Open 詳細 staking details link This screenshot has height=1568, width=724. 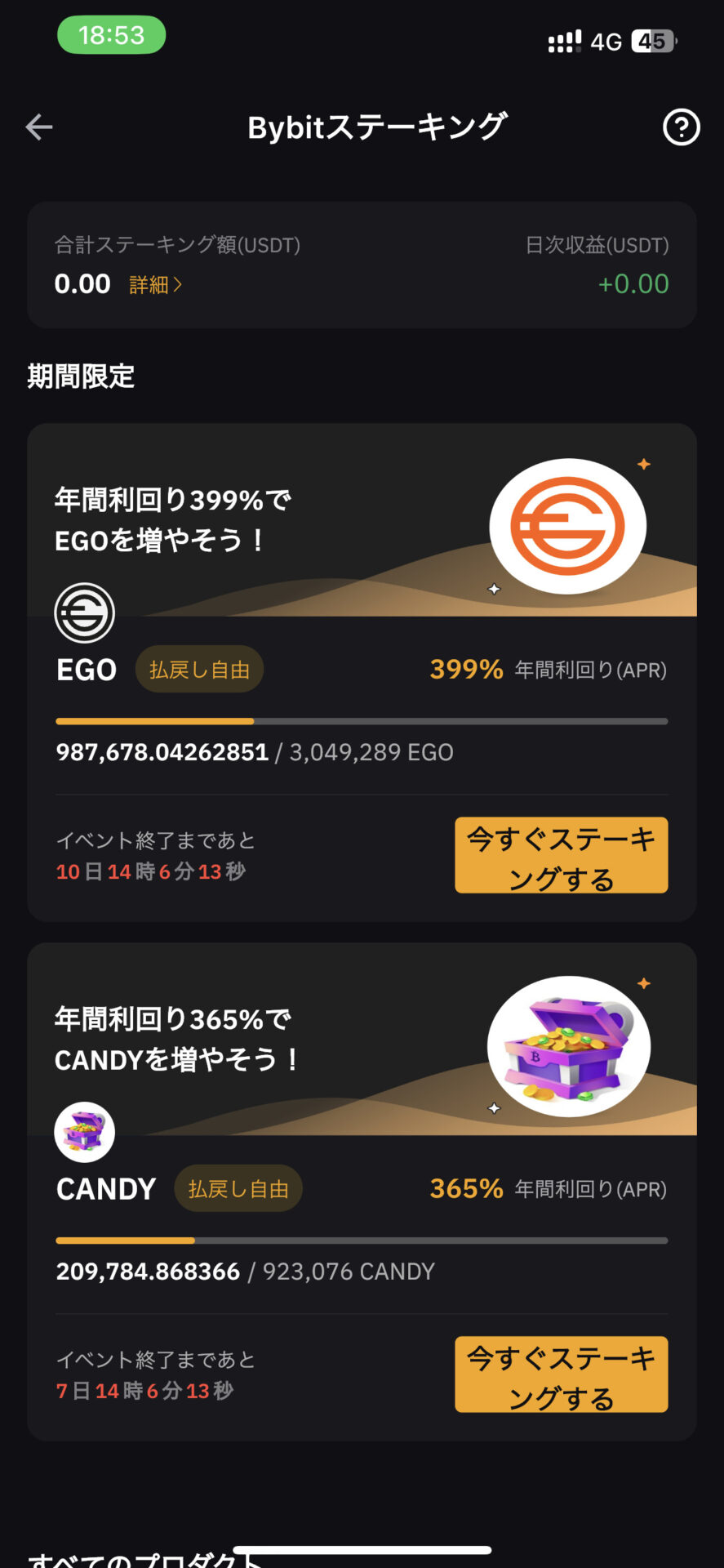point(155,285)
